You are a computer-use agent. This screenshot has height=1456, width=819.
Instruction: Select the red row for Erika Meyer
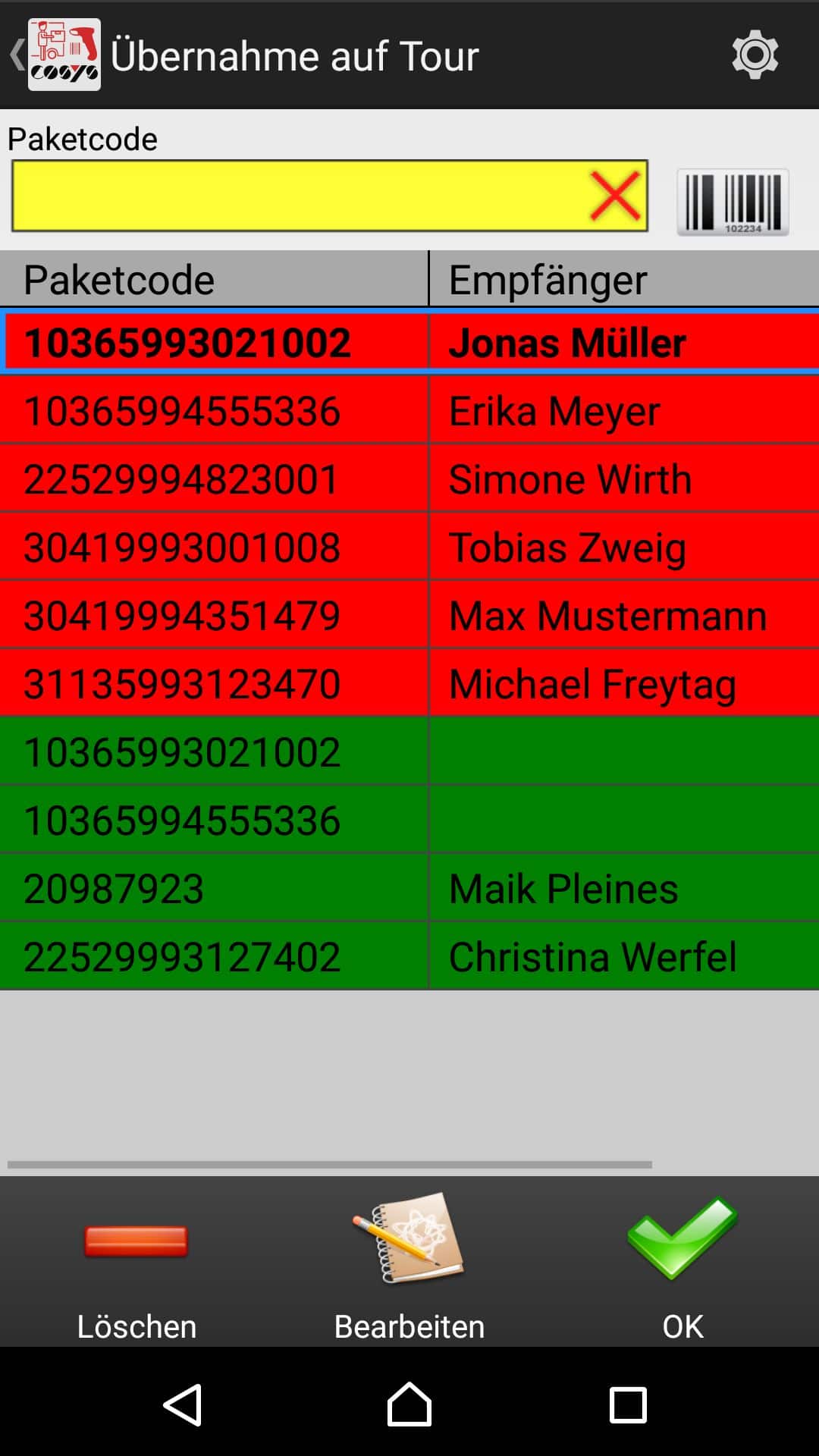click(409, 410)
